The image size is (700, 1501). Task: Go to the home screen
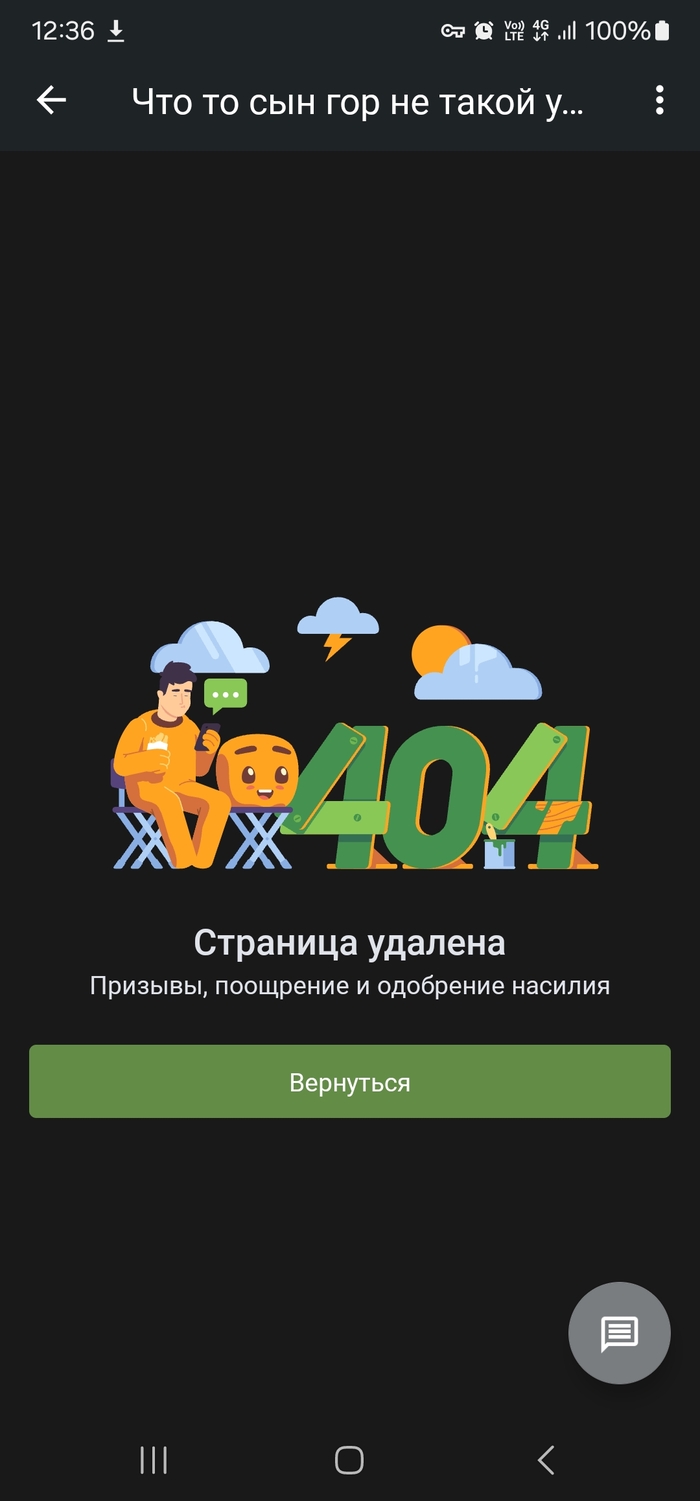click(349, 1461)
